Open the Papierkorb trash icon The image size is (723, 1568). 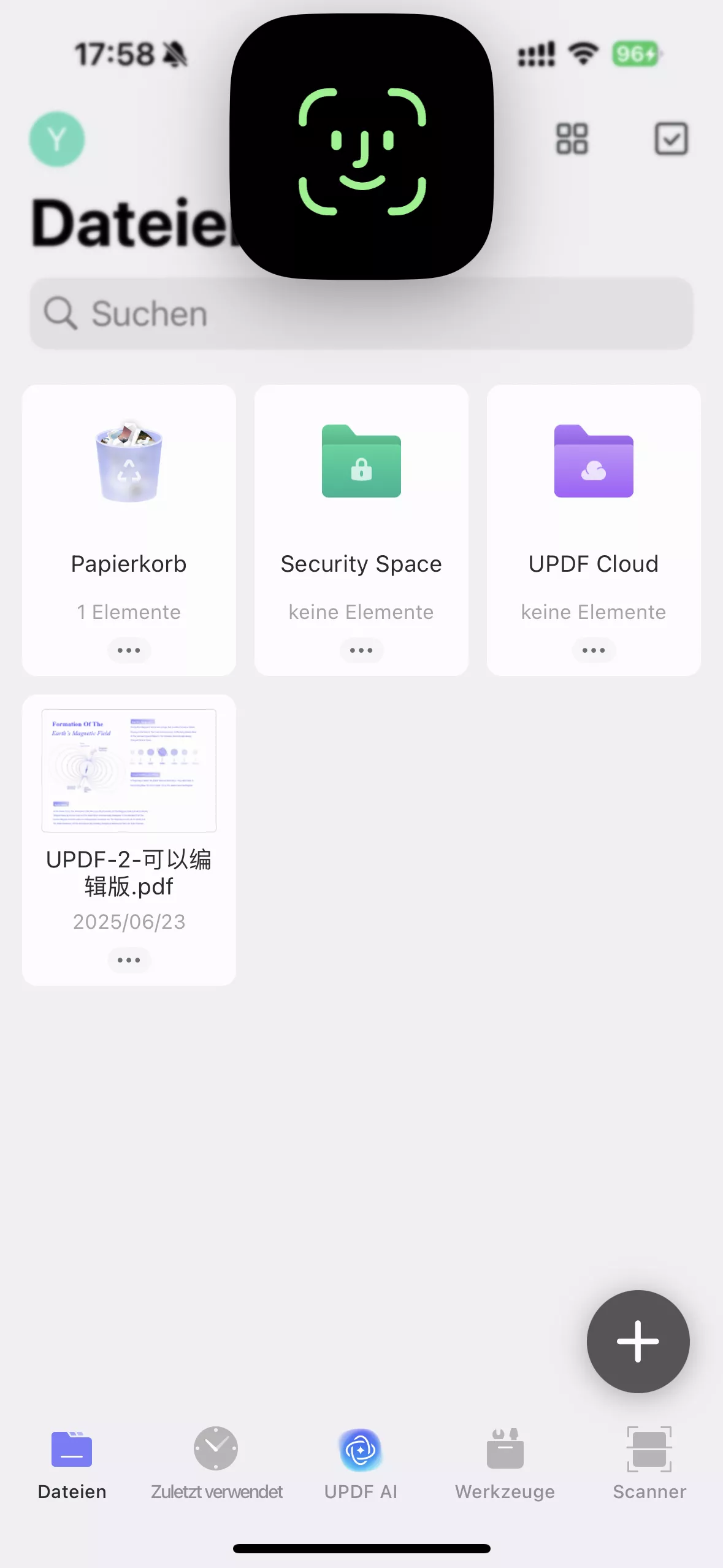pyautogui.click(x=128, y=463)
